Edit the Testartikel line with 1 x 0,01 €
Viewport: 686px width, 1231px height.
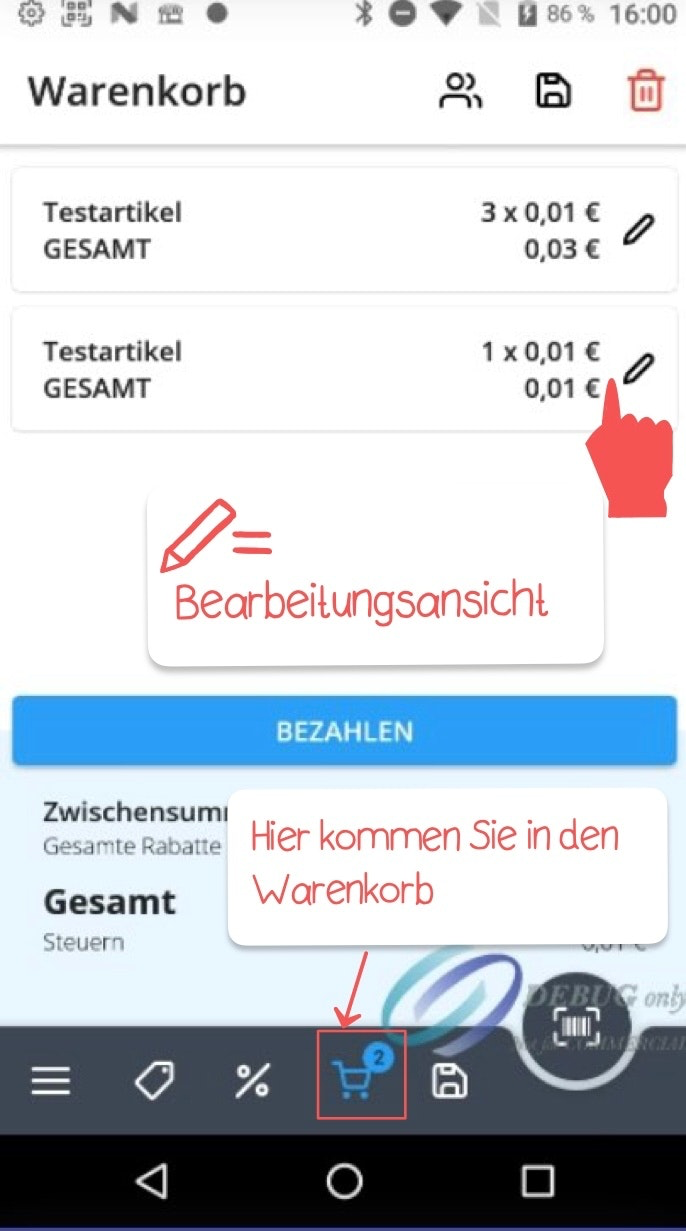[x=638, y=369]
